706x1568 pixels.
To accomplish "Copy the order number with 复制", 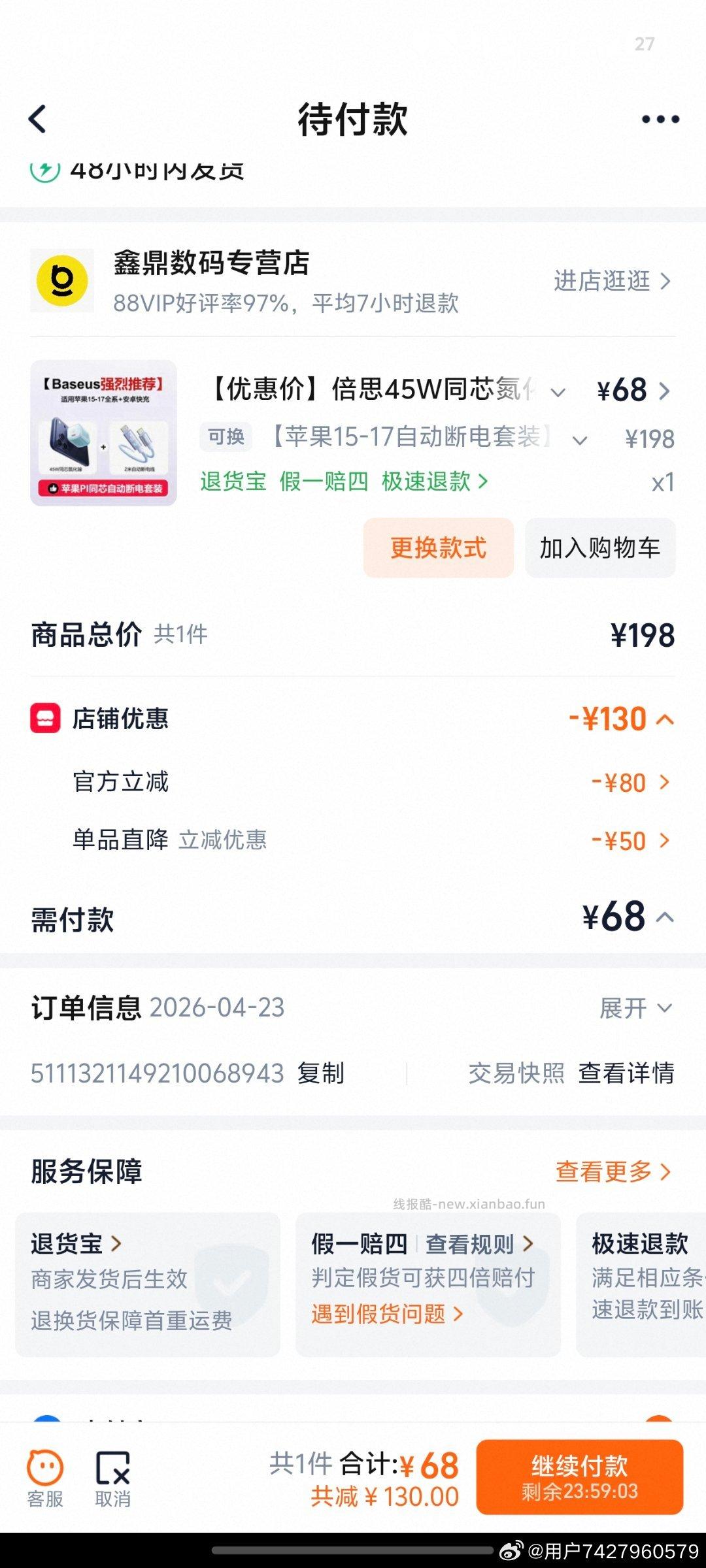I will (x=320, y=1073).
